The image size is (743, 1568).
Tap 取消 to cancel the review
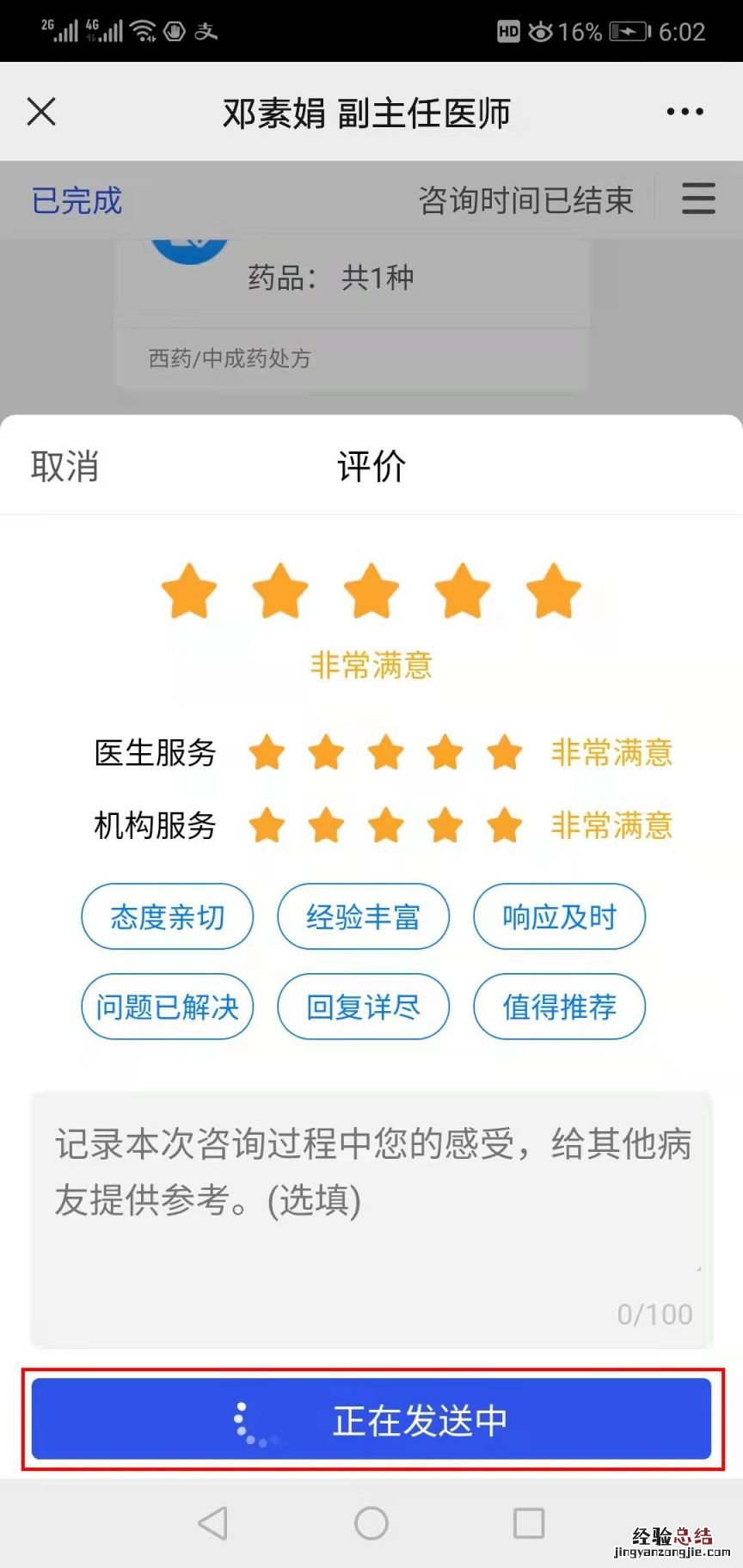pos(64,467)
